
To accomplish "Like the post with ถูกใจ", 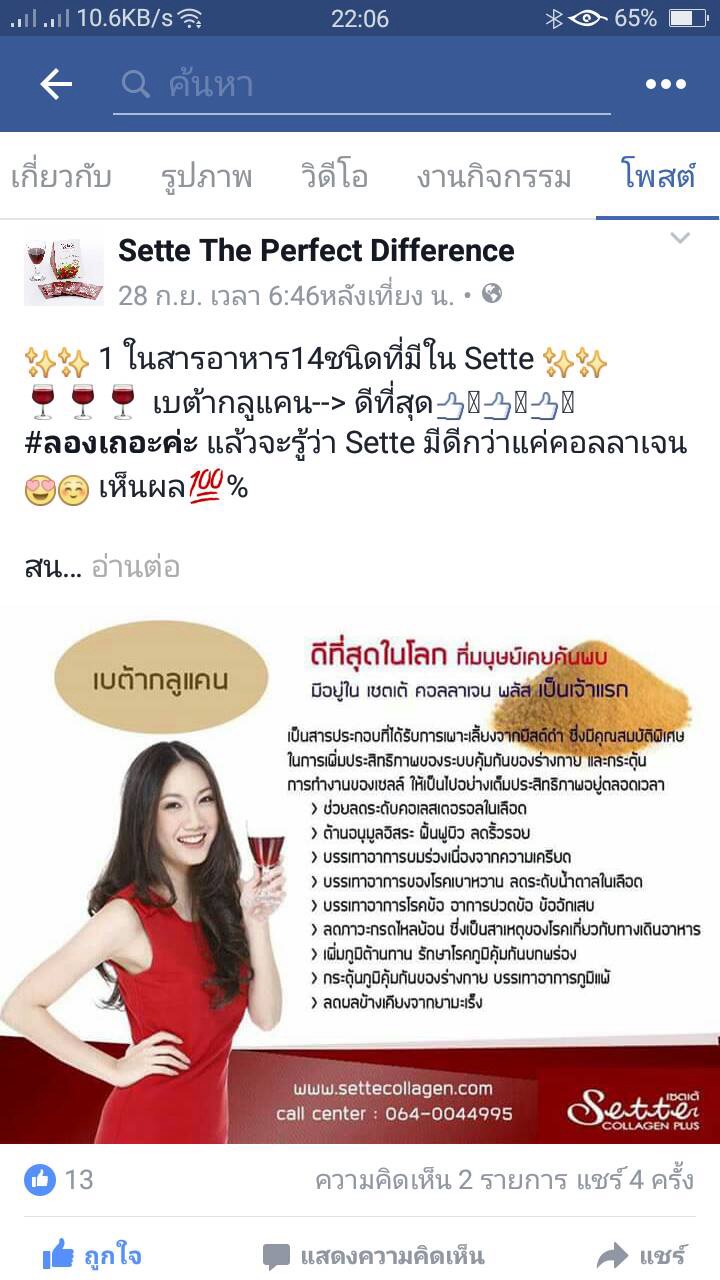I will click(x=92, y=1255).
